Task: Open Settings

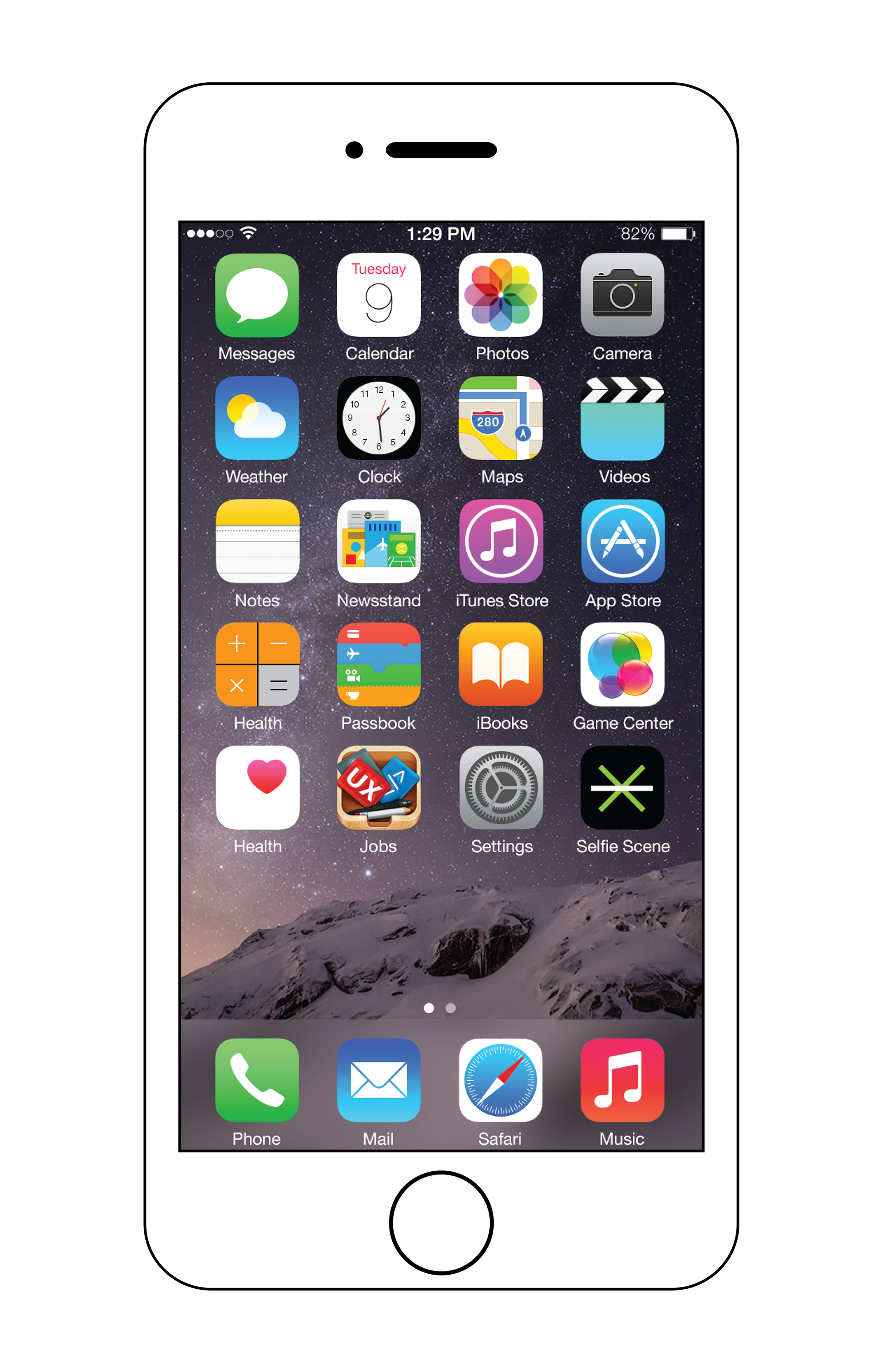Action: 501,788
